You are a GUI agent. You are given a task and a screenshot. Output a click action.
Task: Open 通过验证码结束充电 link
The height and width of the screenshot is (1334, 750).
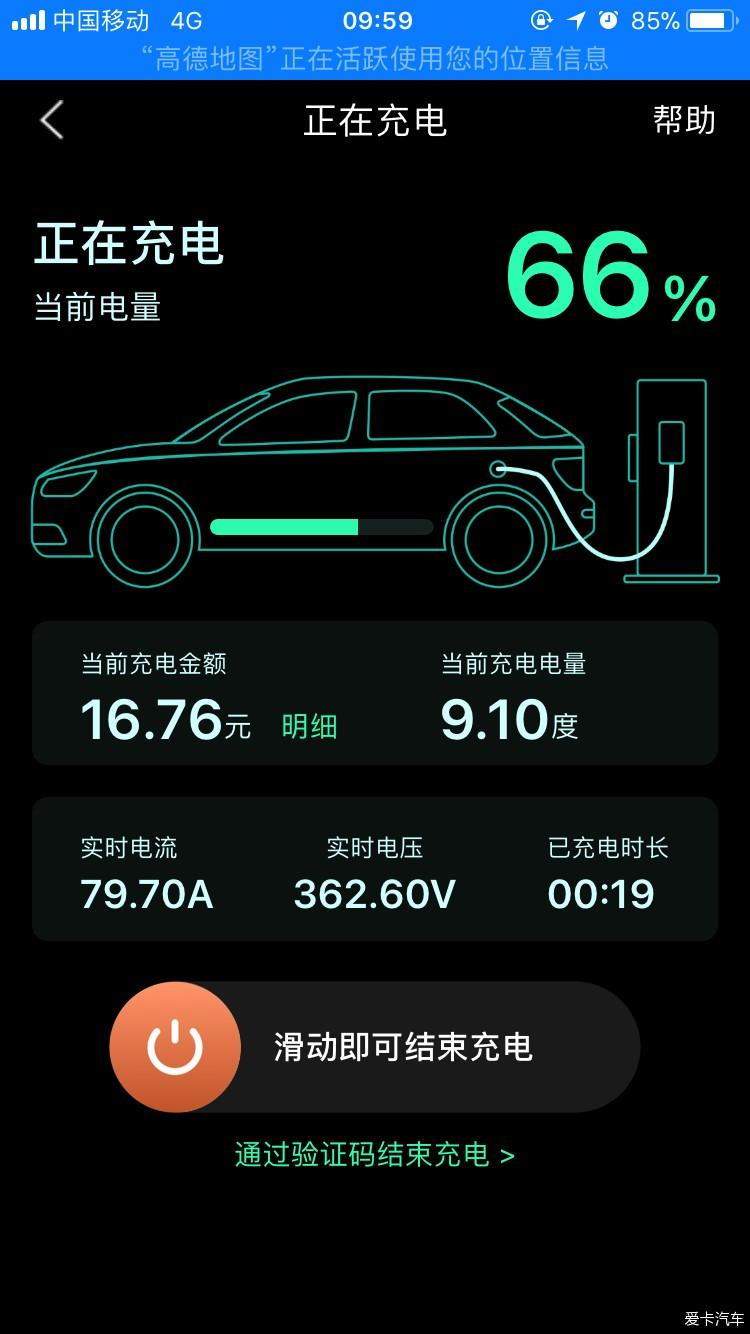pos(375,1155)
